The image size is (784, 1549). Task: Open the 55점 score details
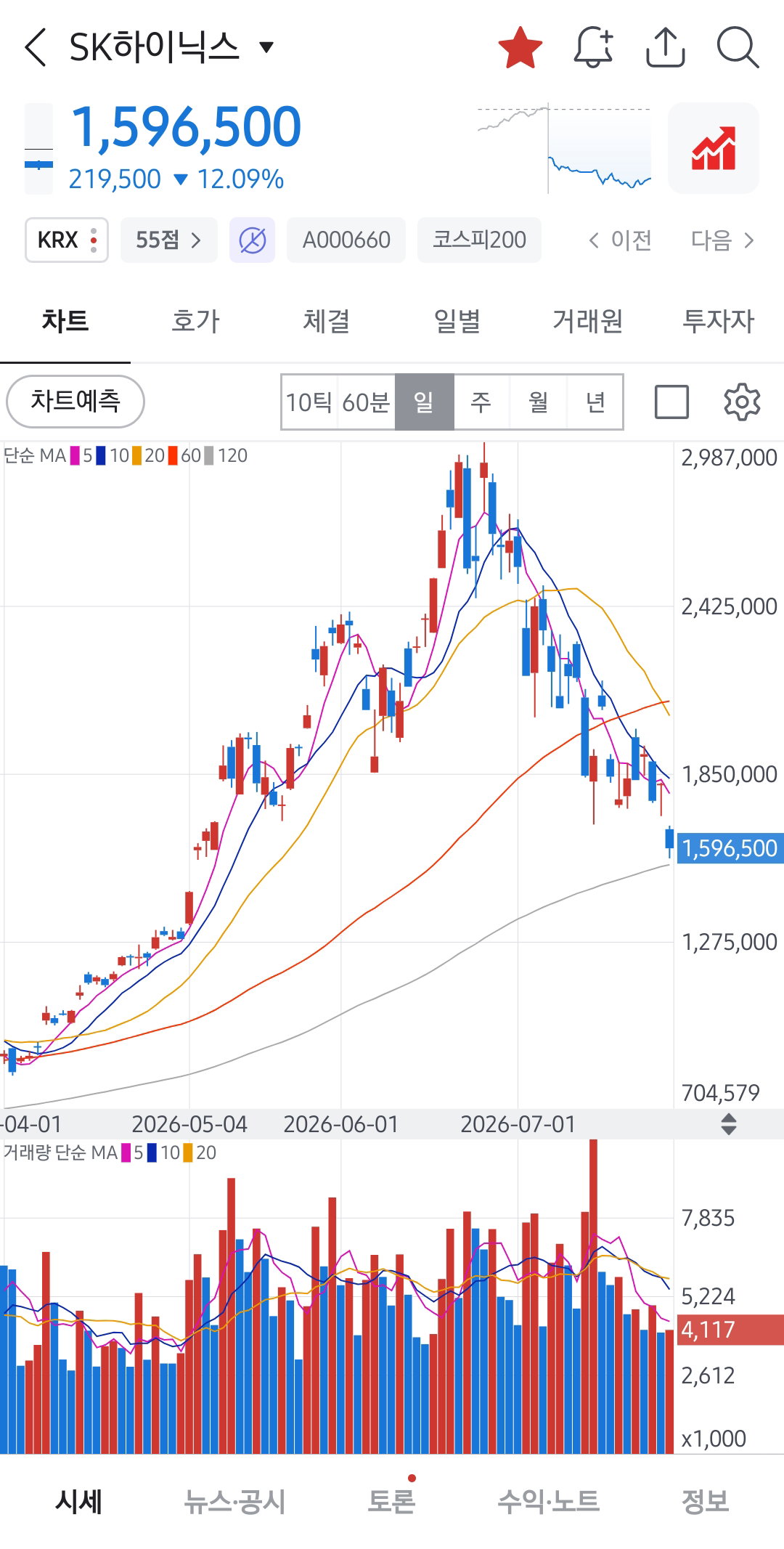coord(168,240)
